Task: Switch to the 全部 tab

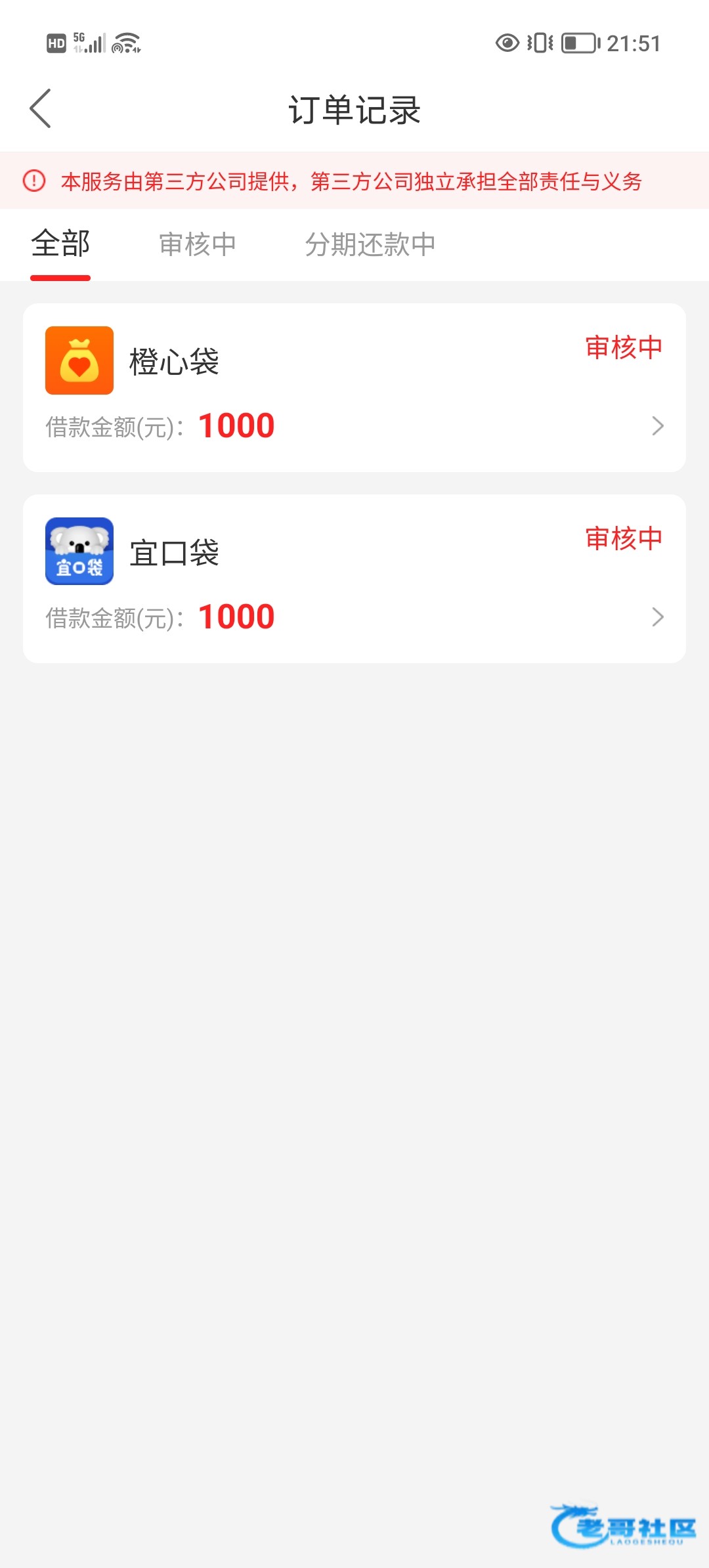Action: coord(60,244)
